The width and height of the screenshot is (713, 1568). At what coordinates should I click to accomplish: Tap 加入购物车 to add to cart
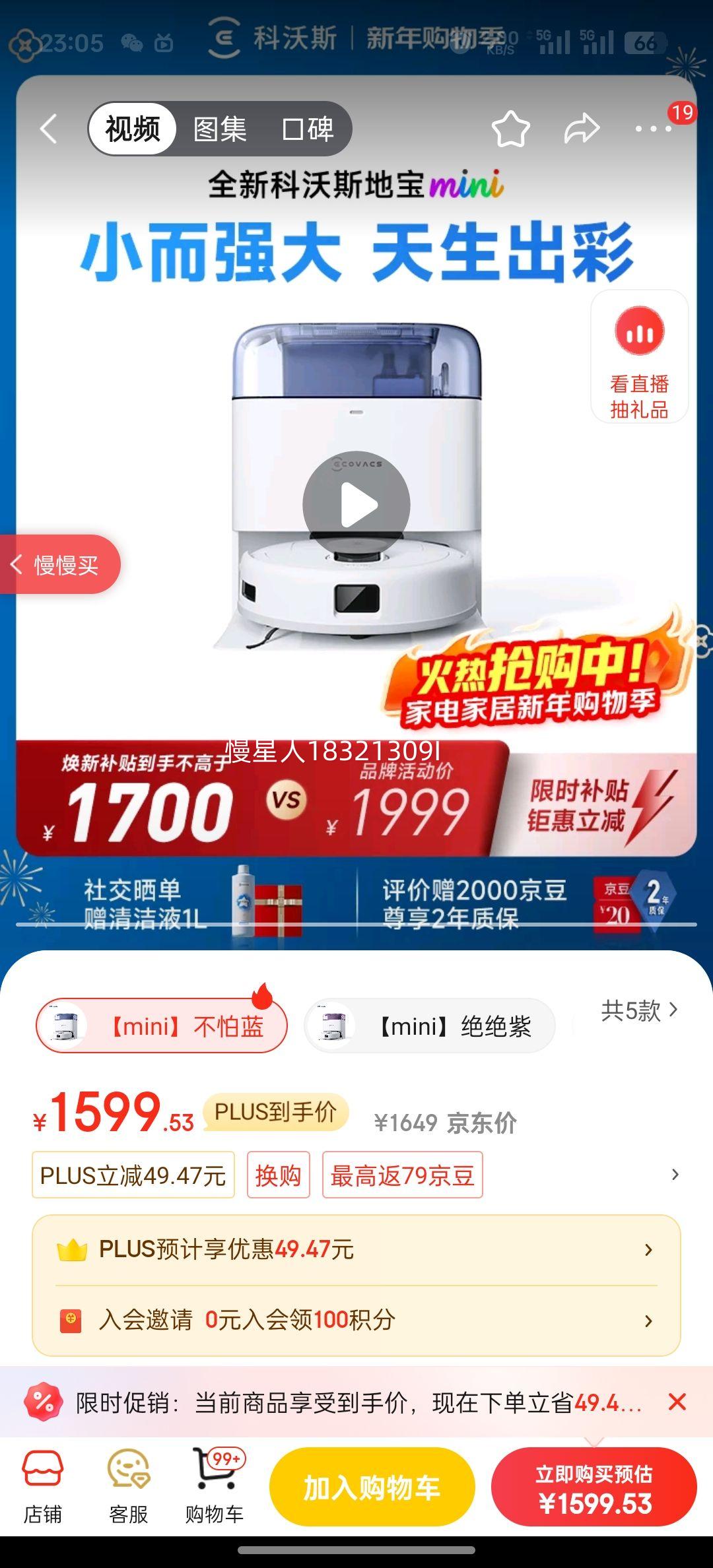click(372, 1486)
